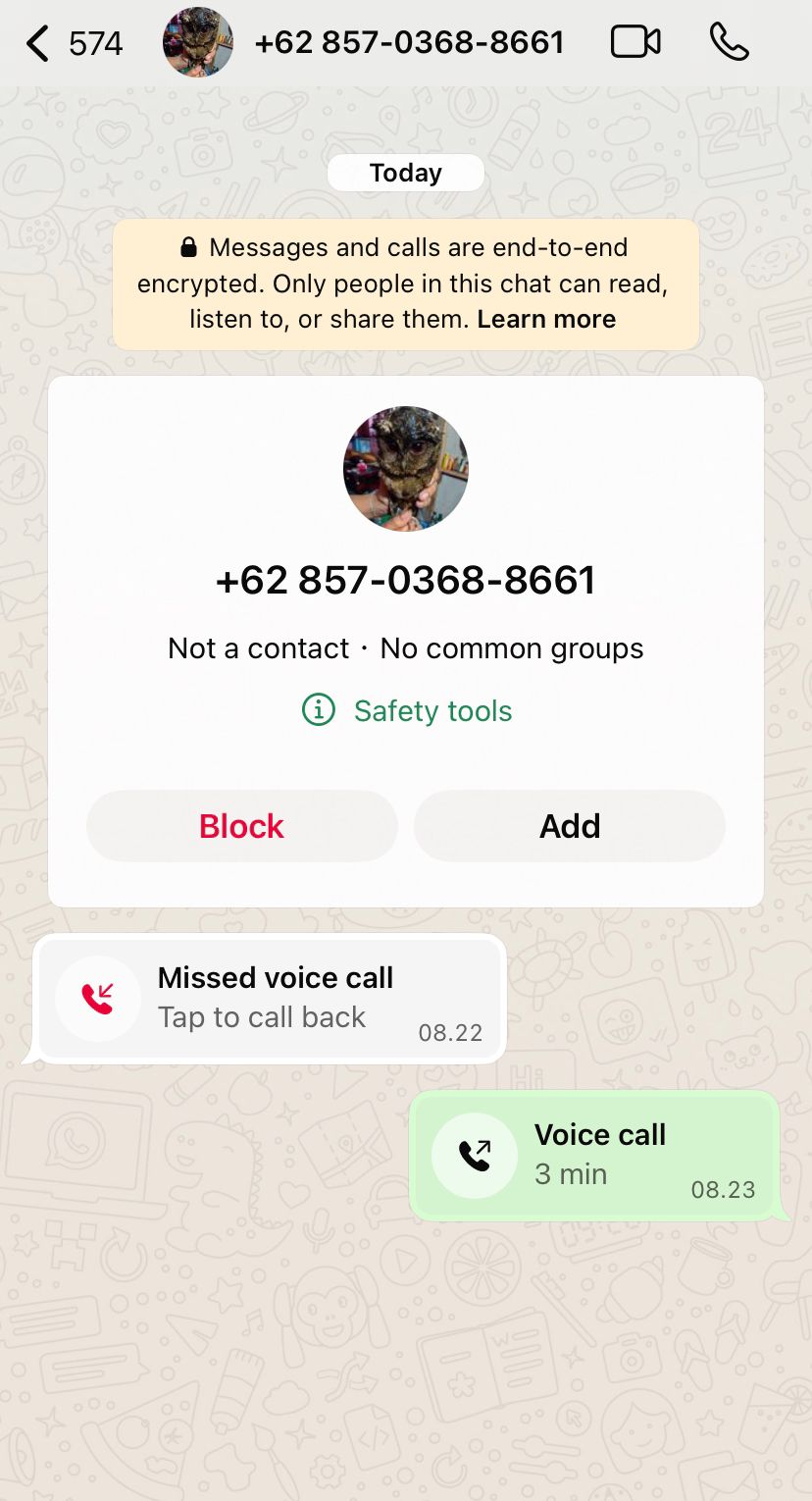Viewport: 812px width, 1501px height.
Task: Tap Learn more about encryption
Action: (x=546, y=319)
